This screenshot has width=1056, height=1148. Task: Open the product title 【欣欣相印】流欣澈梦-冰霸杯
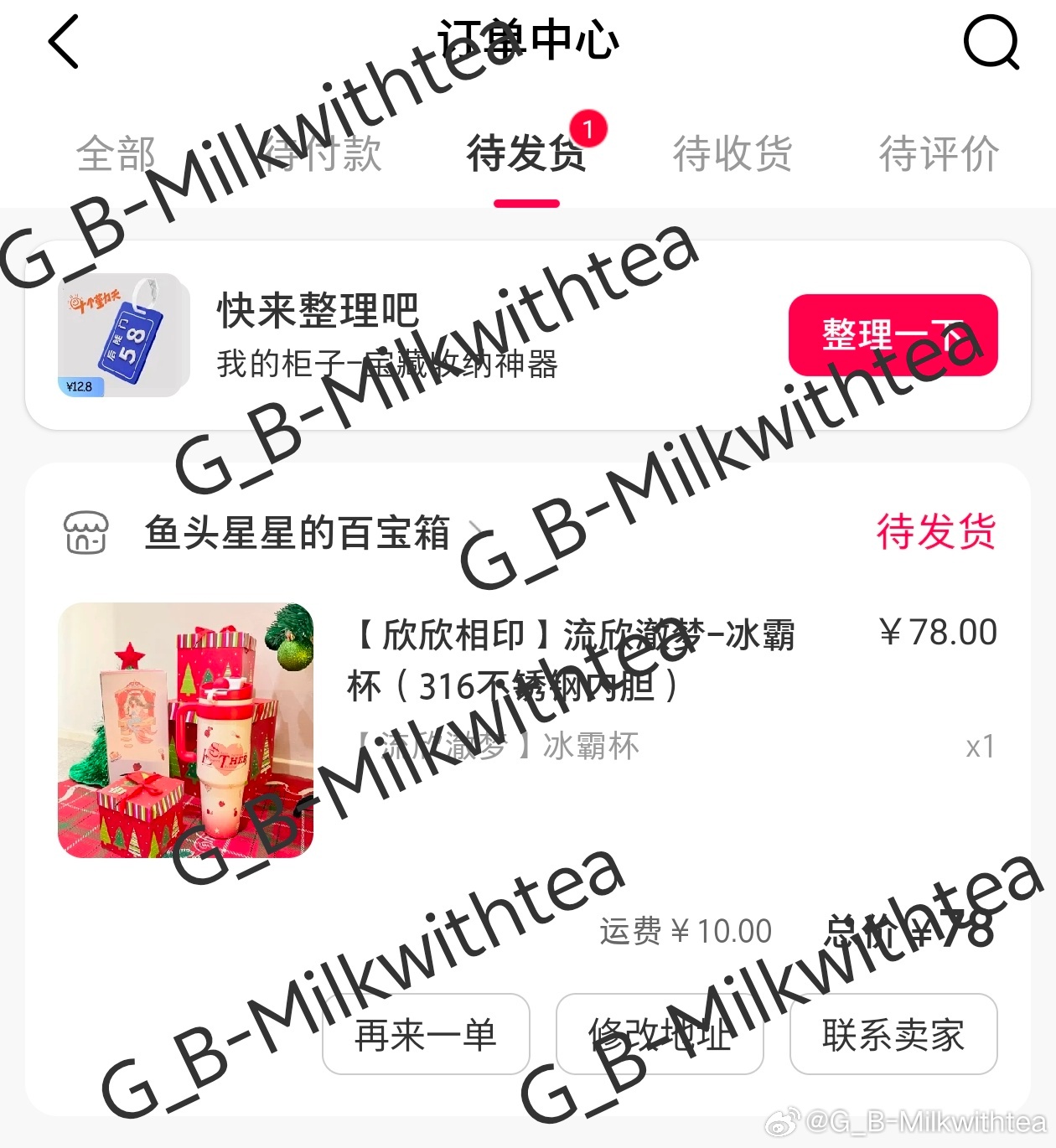tap(578, 658)
